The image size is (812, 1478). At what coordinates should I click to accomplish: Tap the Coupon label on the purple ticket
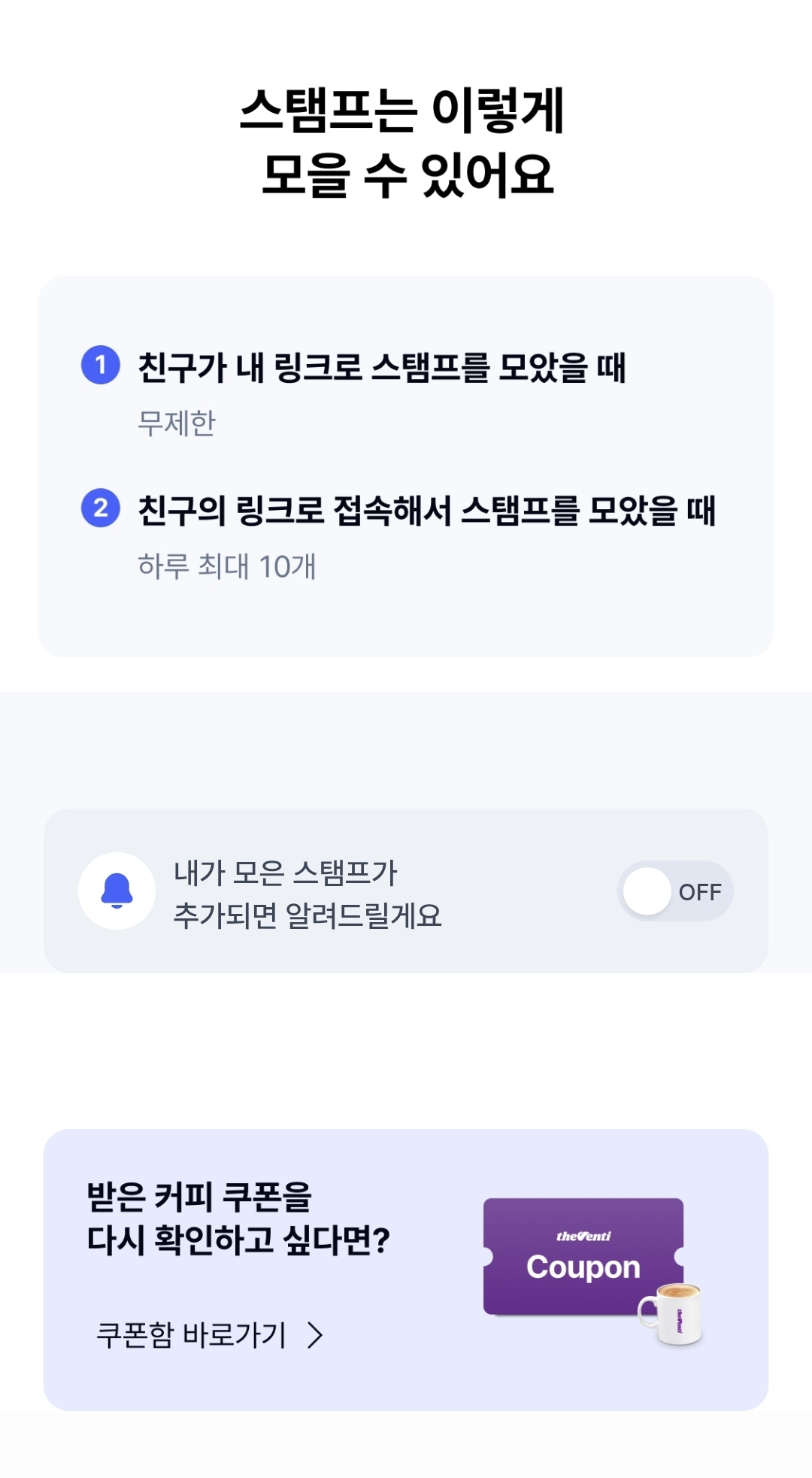[x=583, y=1267]
